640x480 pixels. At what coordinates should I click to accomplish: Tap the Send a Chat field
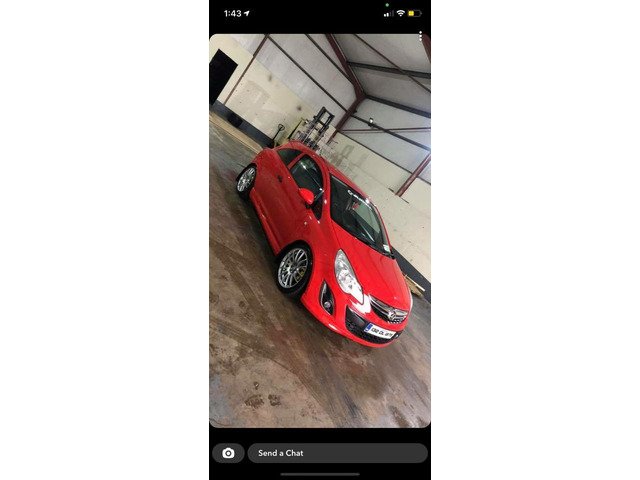pyautogui.click(x=337, y=453)
